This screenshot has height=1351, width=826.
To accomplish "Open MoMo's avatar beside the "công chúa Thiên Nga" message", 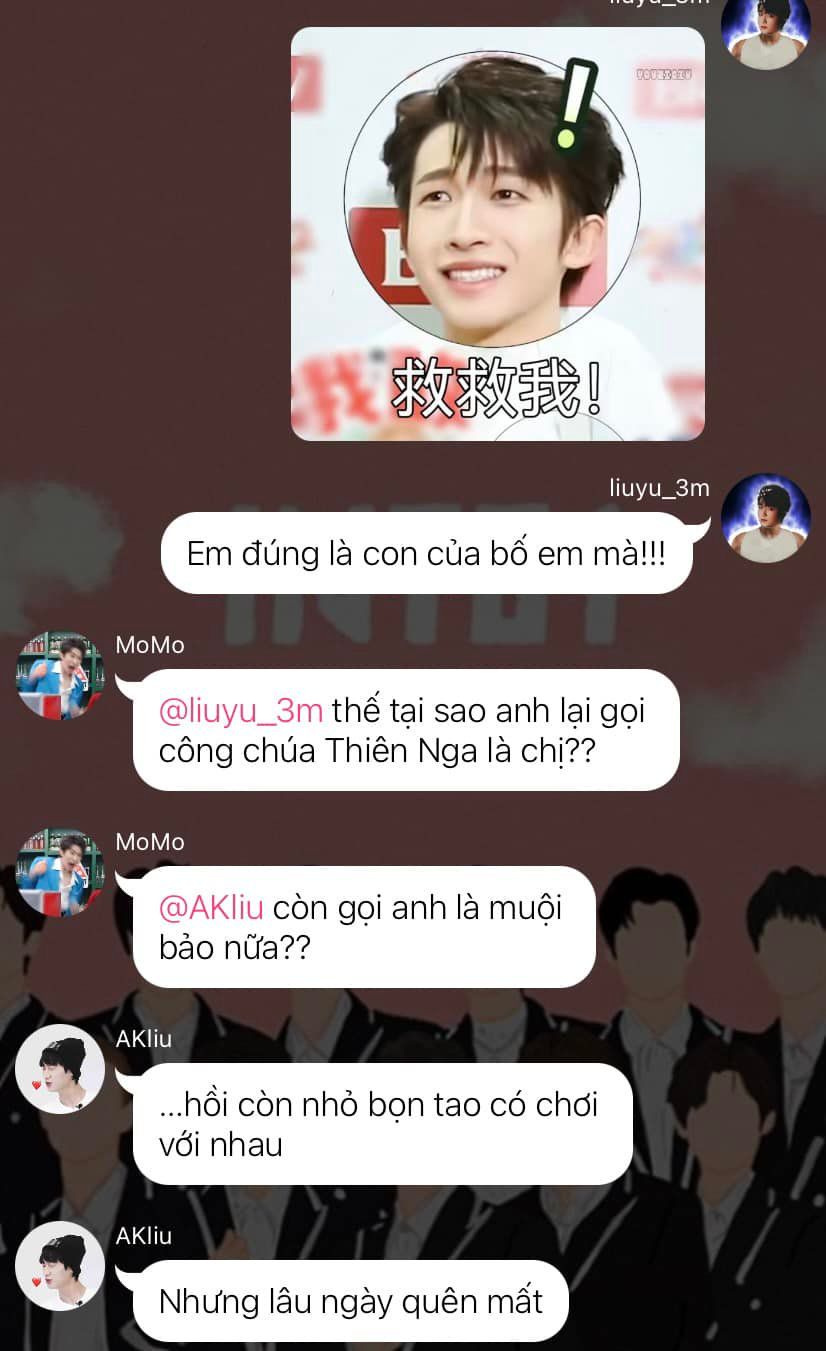I will [60, 676].
